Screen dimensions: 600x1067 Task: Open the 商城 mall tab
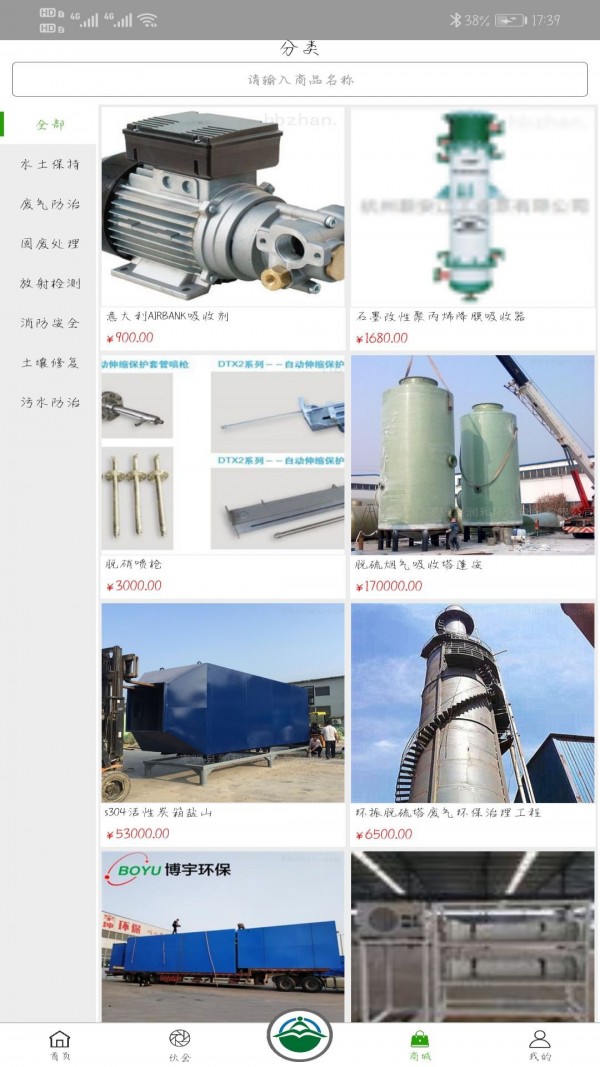(420, 1045)
